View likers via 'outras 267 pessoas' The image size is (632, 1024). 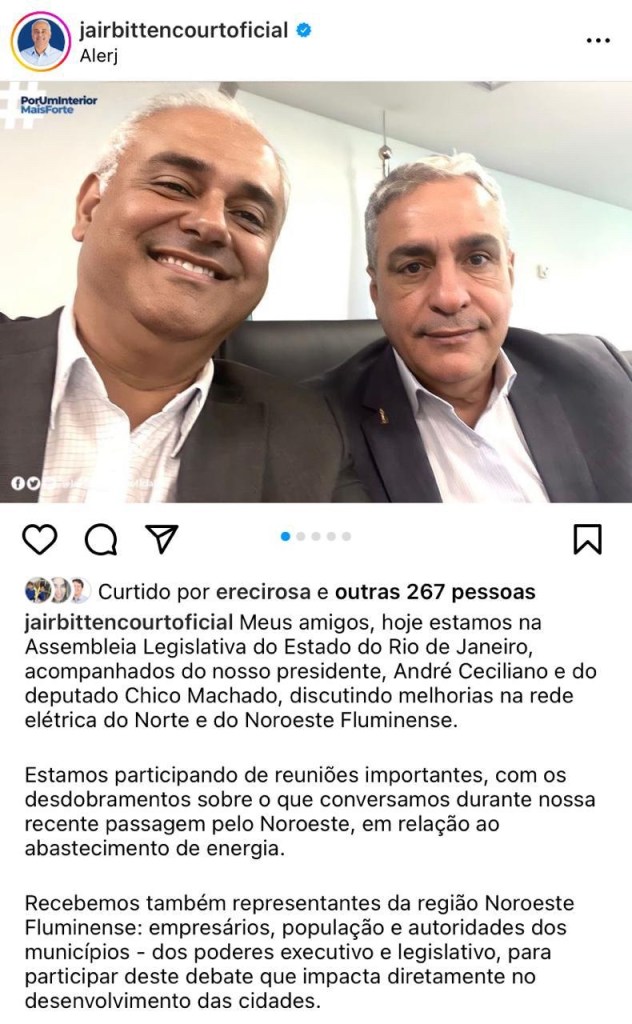coord(435,591)
